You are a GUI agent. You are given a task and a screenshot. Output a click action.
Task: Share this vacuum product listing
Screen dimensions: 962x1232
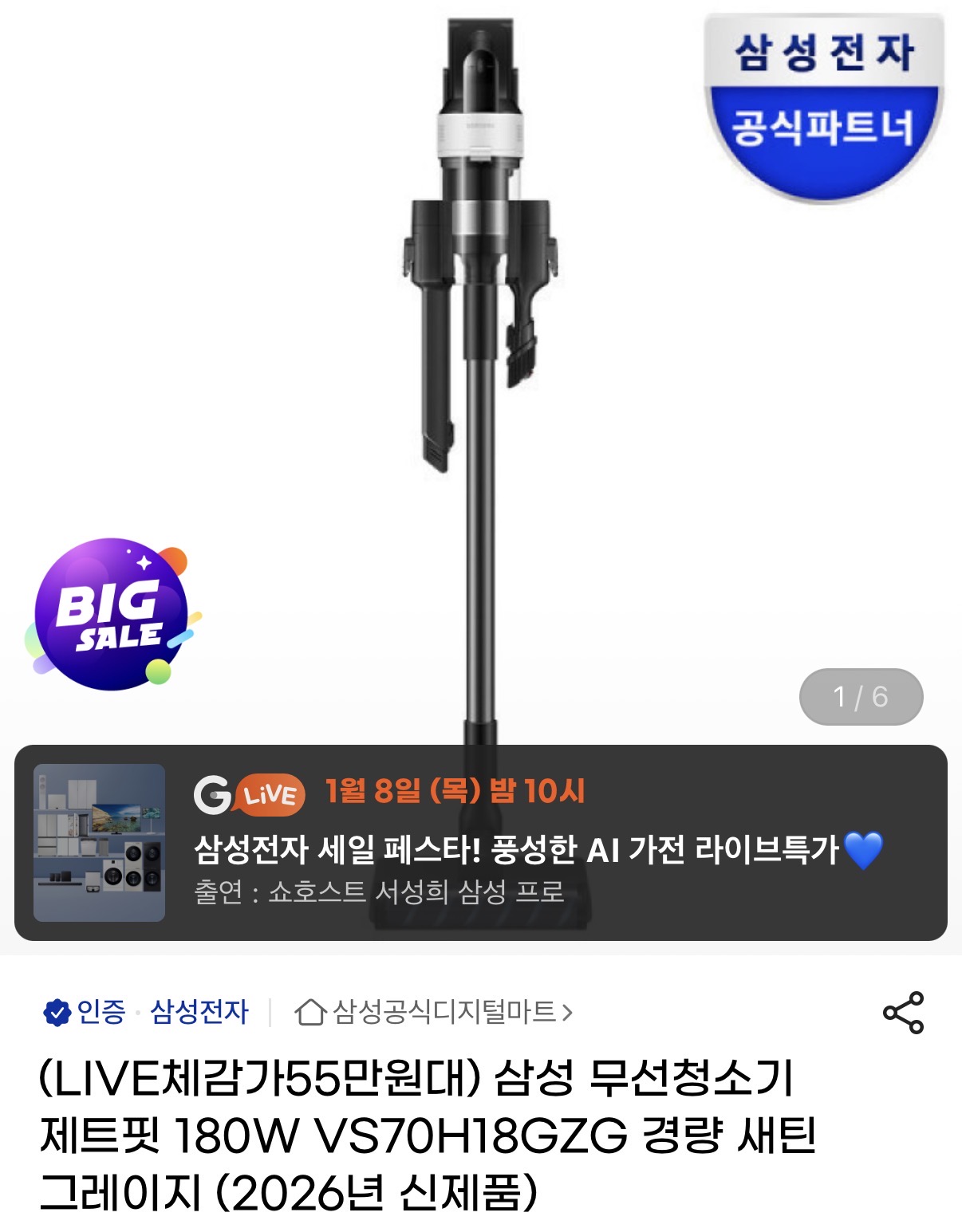(x=903, y=1013)
